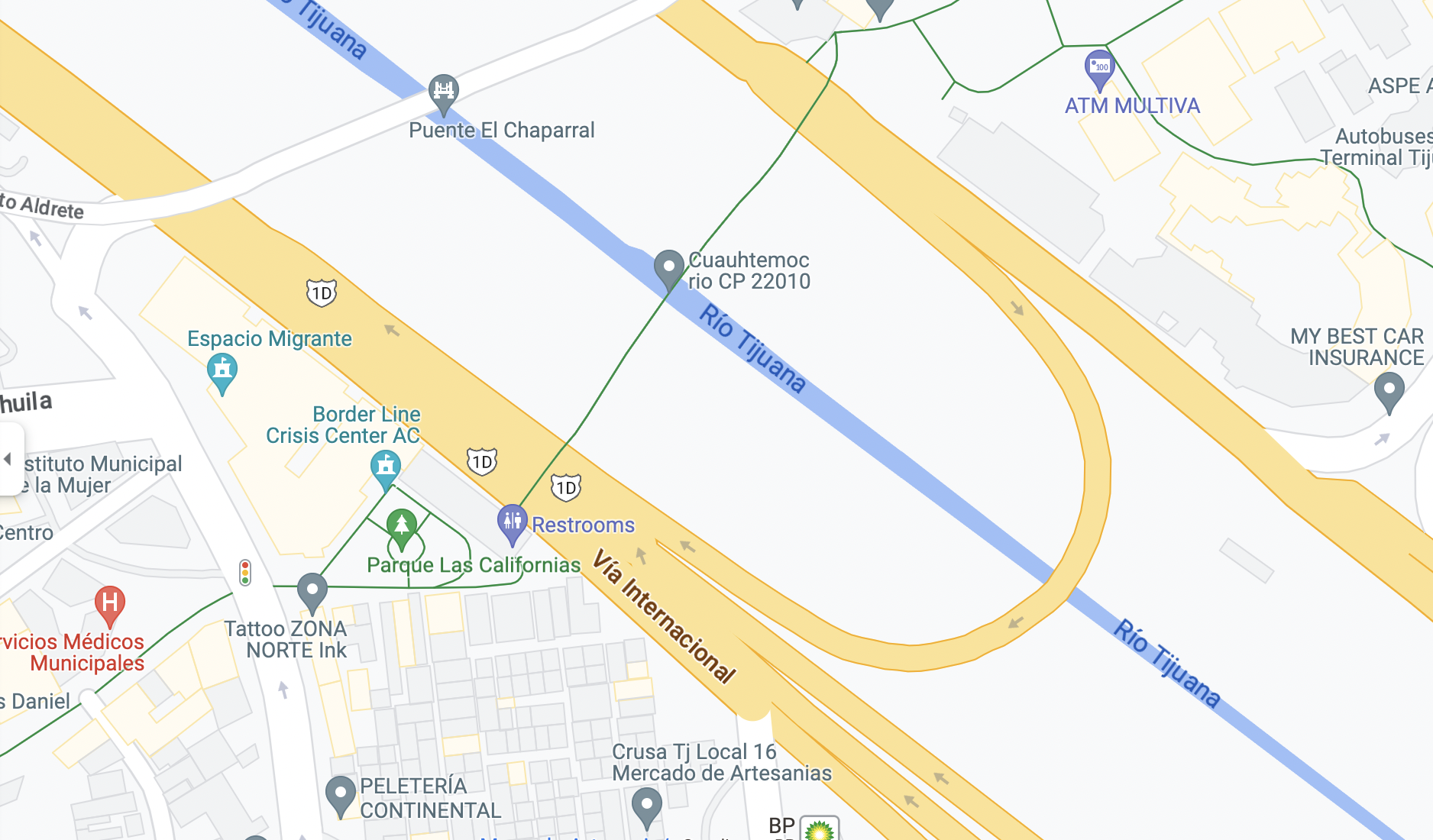Select Crusa Tj Local 16 Mercado pin
This screenshot has width=1433, height=840.
(647, 806)
